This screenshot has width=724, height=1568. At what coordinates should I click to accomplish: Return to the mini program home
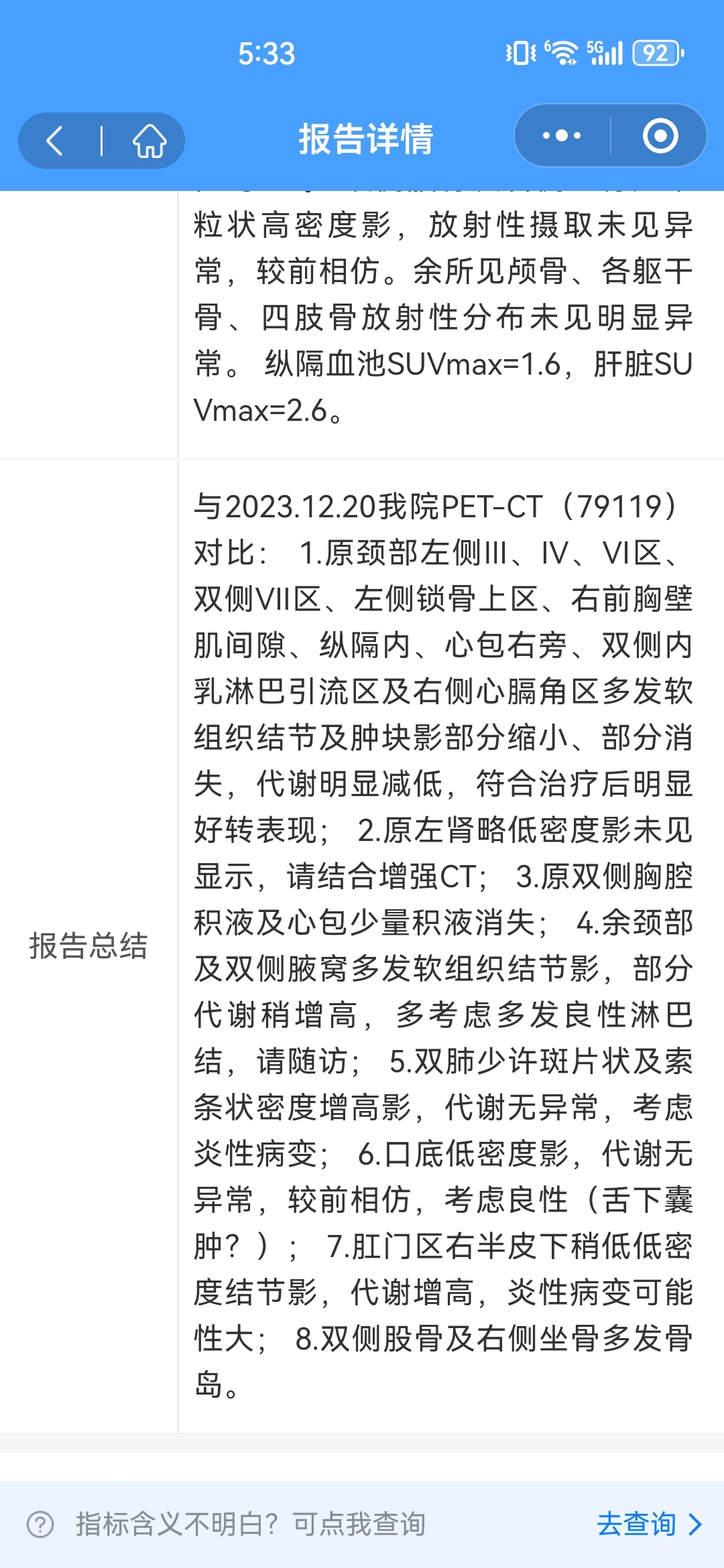coord(149,141)
